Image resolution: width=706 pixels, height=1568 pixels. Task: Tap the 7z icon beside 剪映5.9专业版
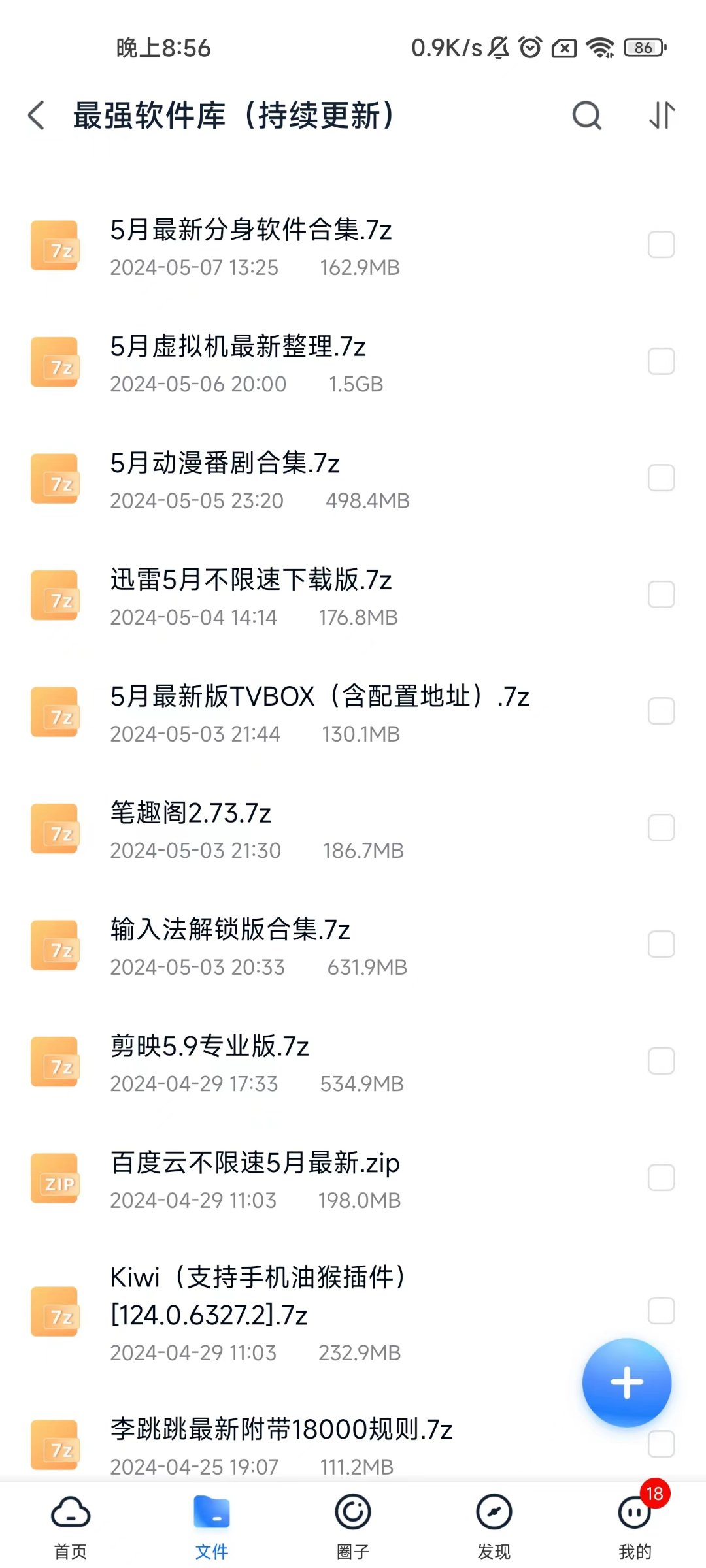click(x=56, y=1061)
